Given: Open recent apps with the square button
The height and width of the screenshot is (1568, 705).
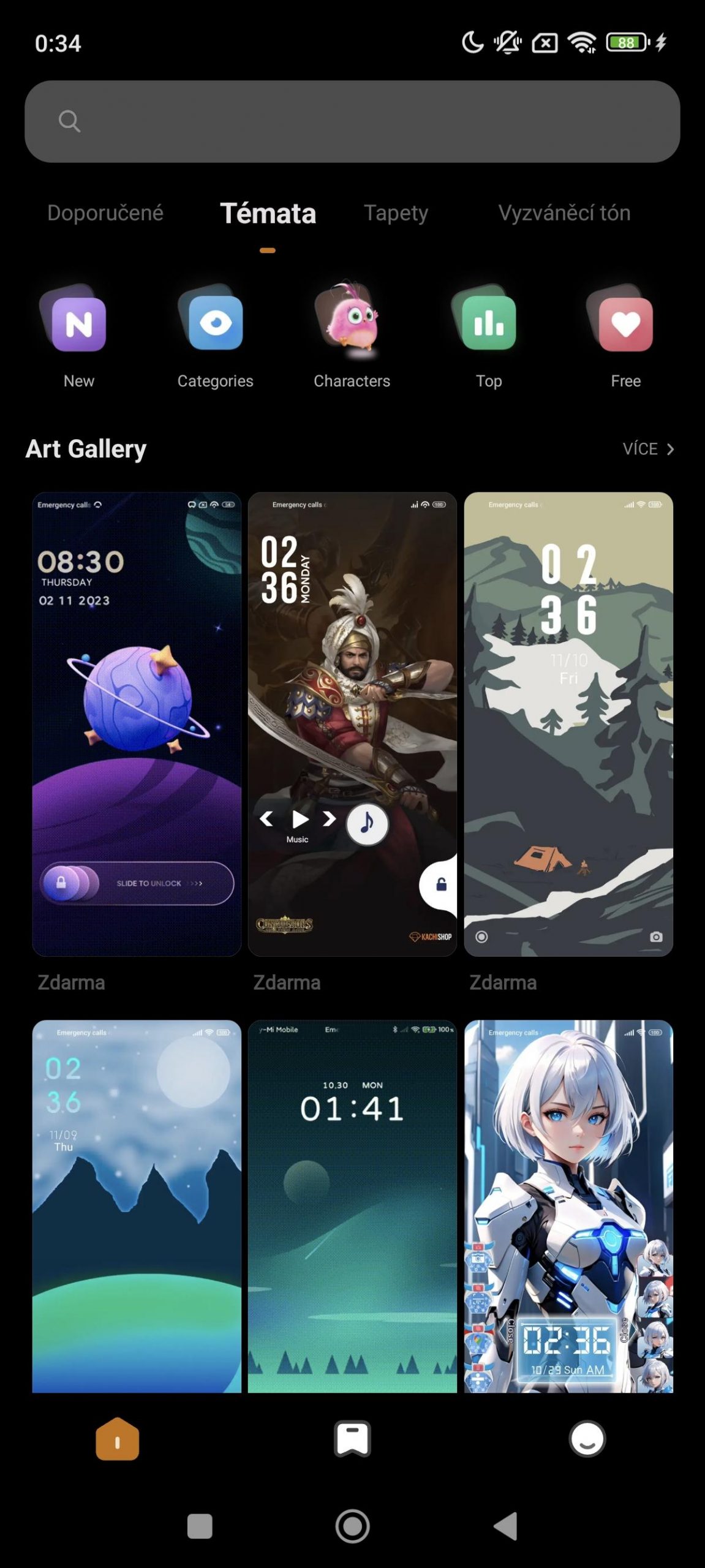Looking at the screenshot, I should coord(200,1526).
